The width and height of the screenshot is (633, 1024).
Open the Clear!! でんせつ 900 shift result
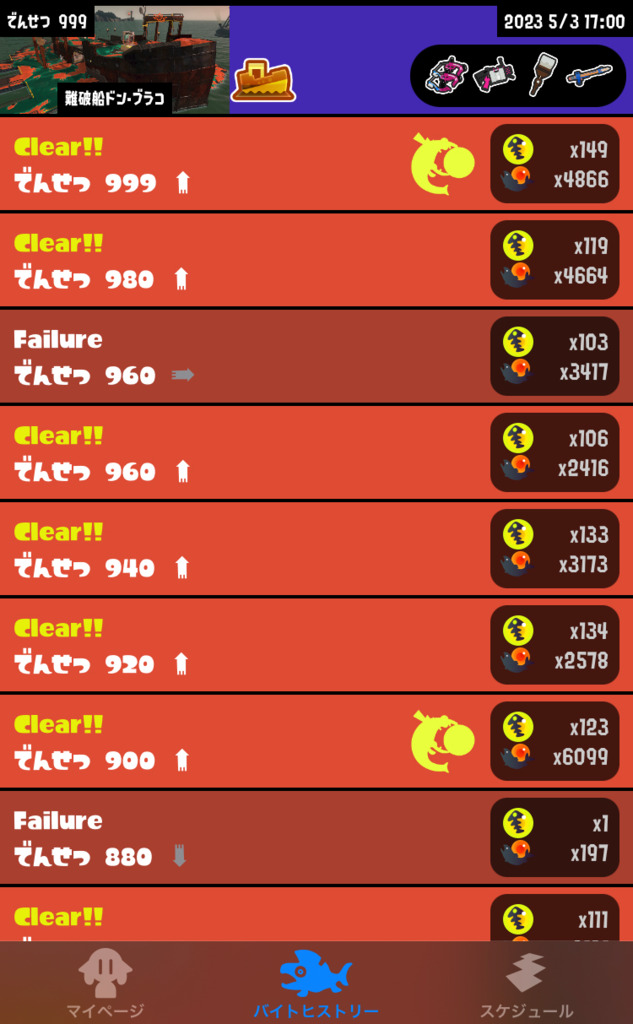point(250,741)
